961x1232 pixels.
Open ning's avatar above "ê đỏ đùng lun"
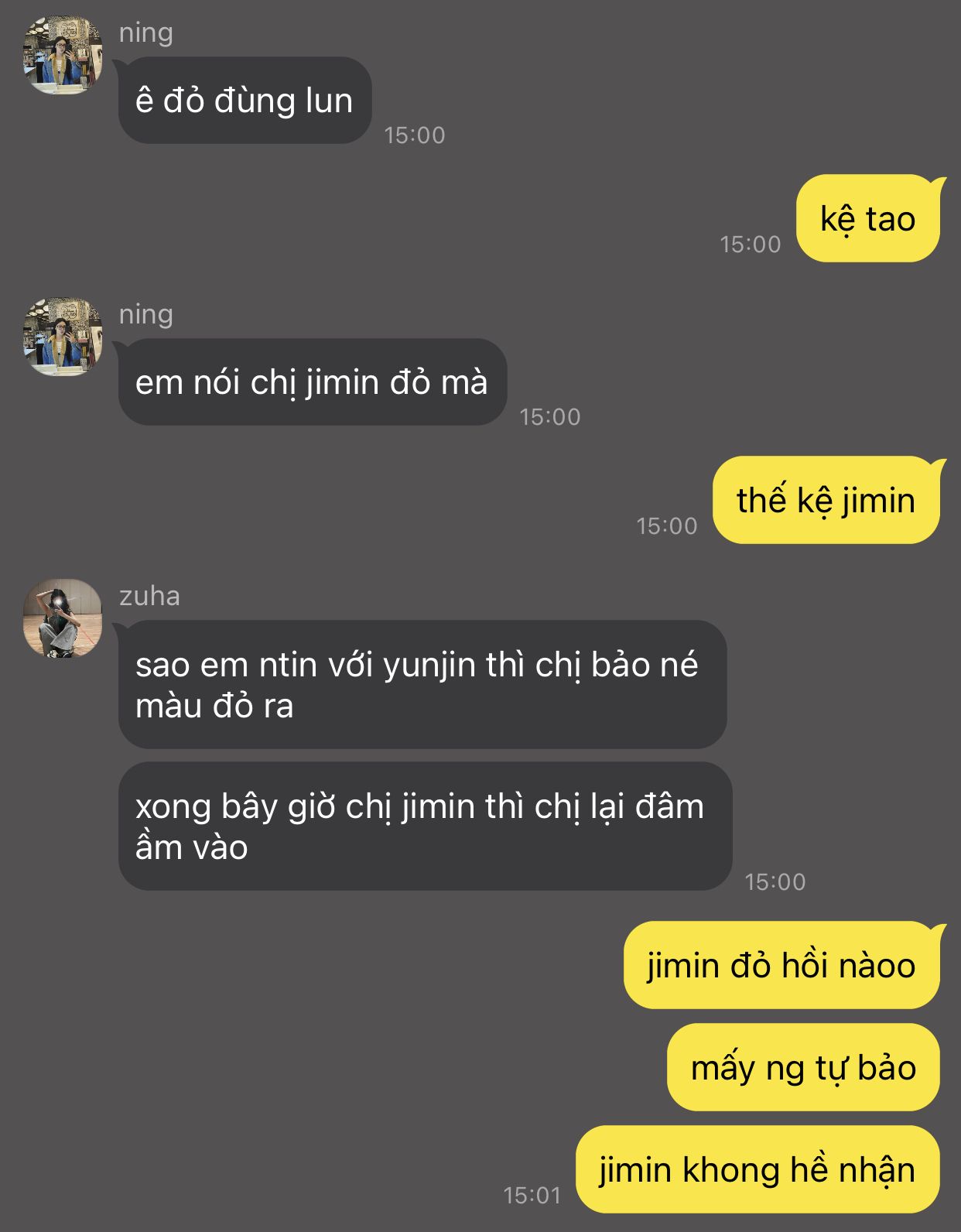[x=63, y=55]
